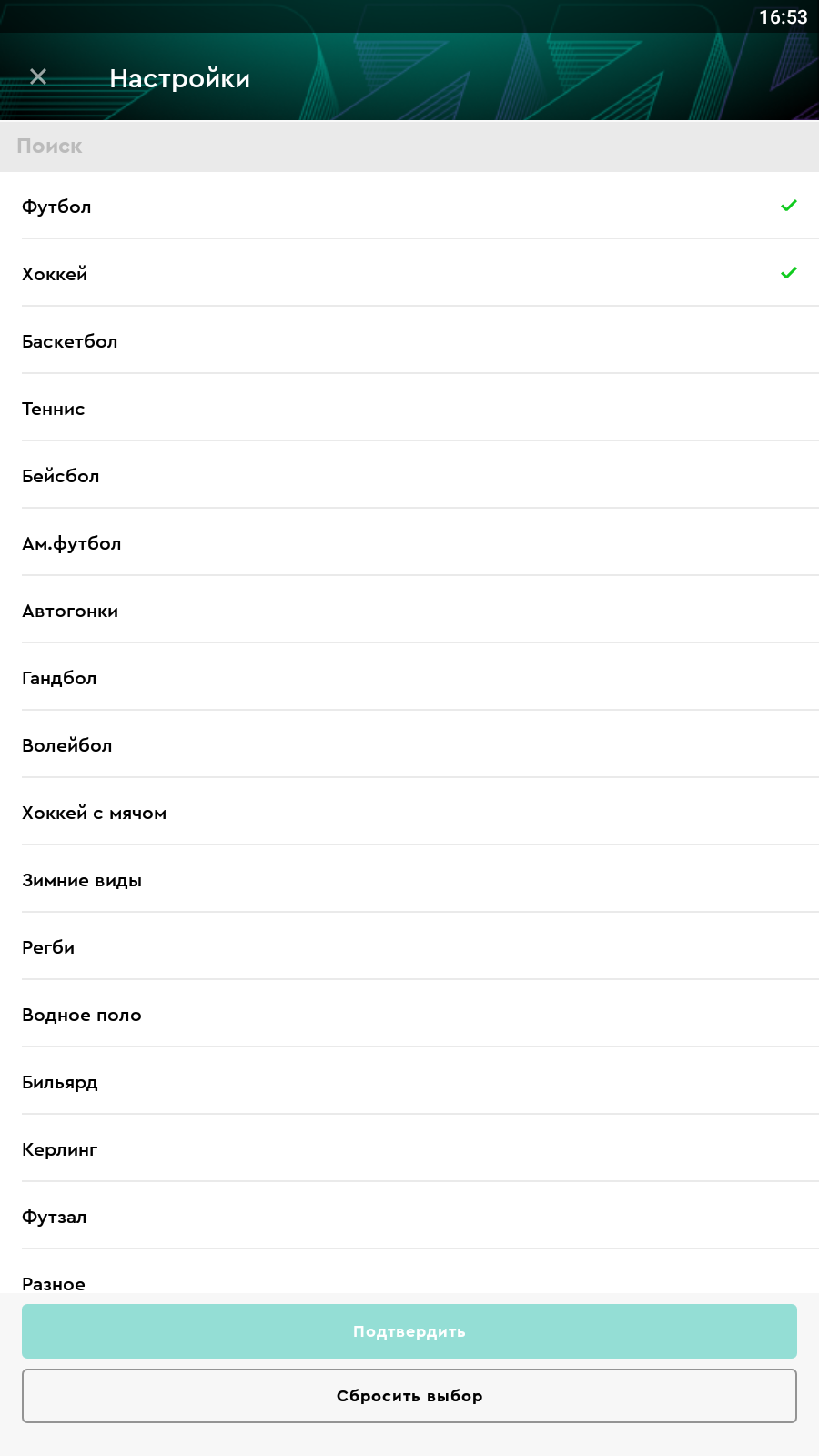Select Водное поло
819x1456 pixels.
409,1015
